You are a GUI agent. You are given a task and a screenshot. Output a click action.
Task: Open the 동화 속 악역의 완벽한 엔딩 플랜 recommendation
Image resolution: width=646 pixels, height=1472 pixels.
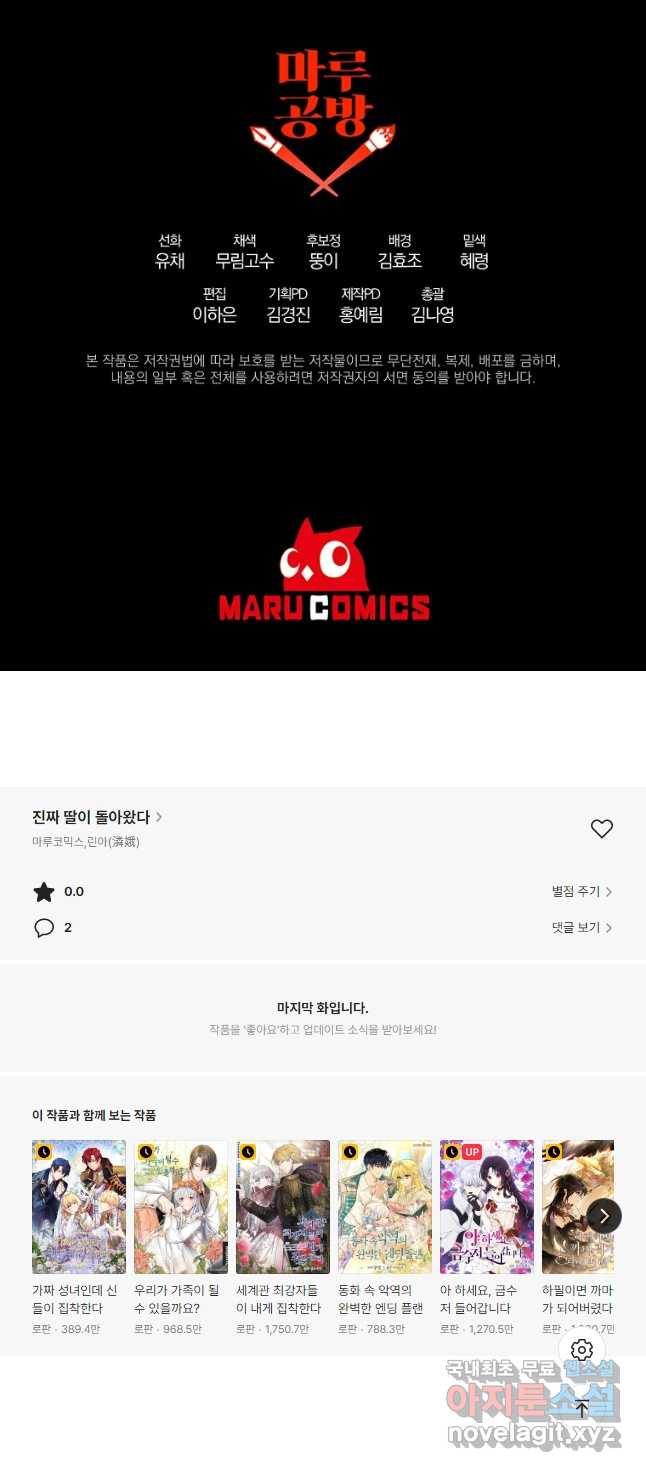(385, 1207)
